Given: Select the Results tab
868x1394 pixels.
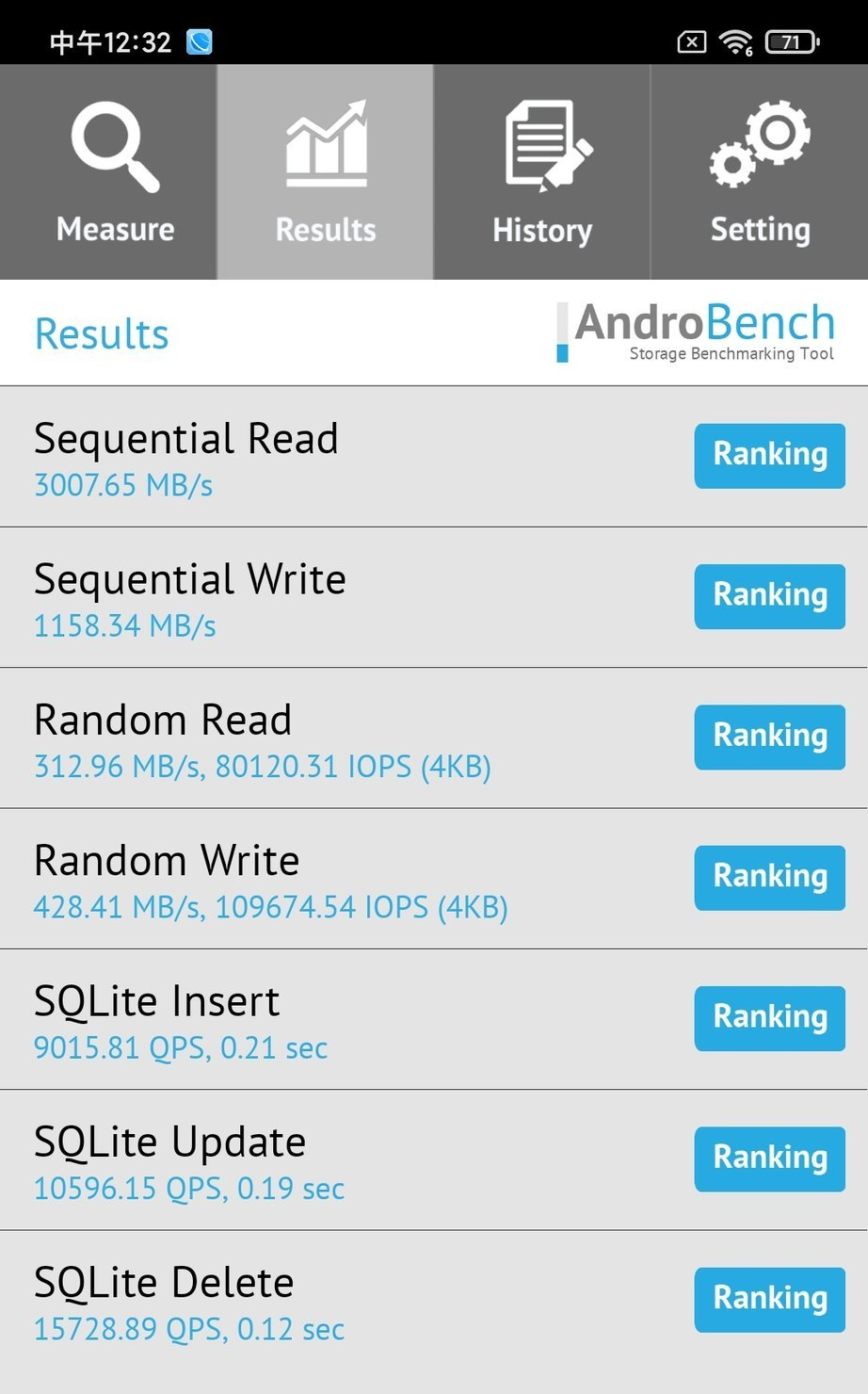Looking at the screenshot, I should coord(325,172).
